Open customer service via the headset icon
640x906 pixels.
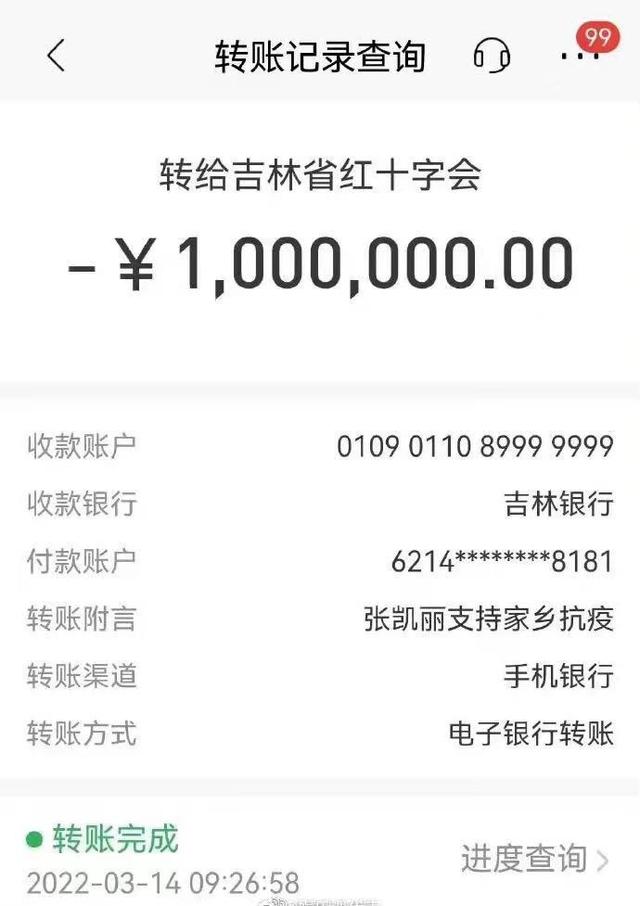click(491, 56)
